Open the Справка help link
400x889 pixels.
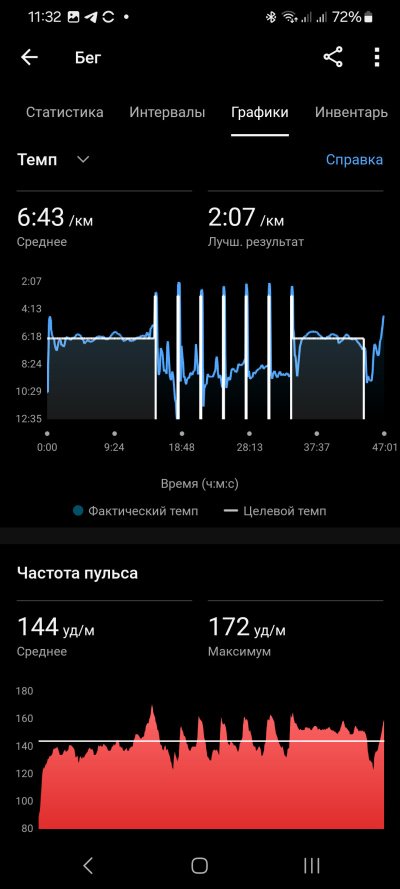tap(354, 160)
